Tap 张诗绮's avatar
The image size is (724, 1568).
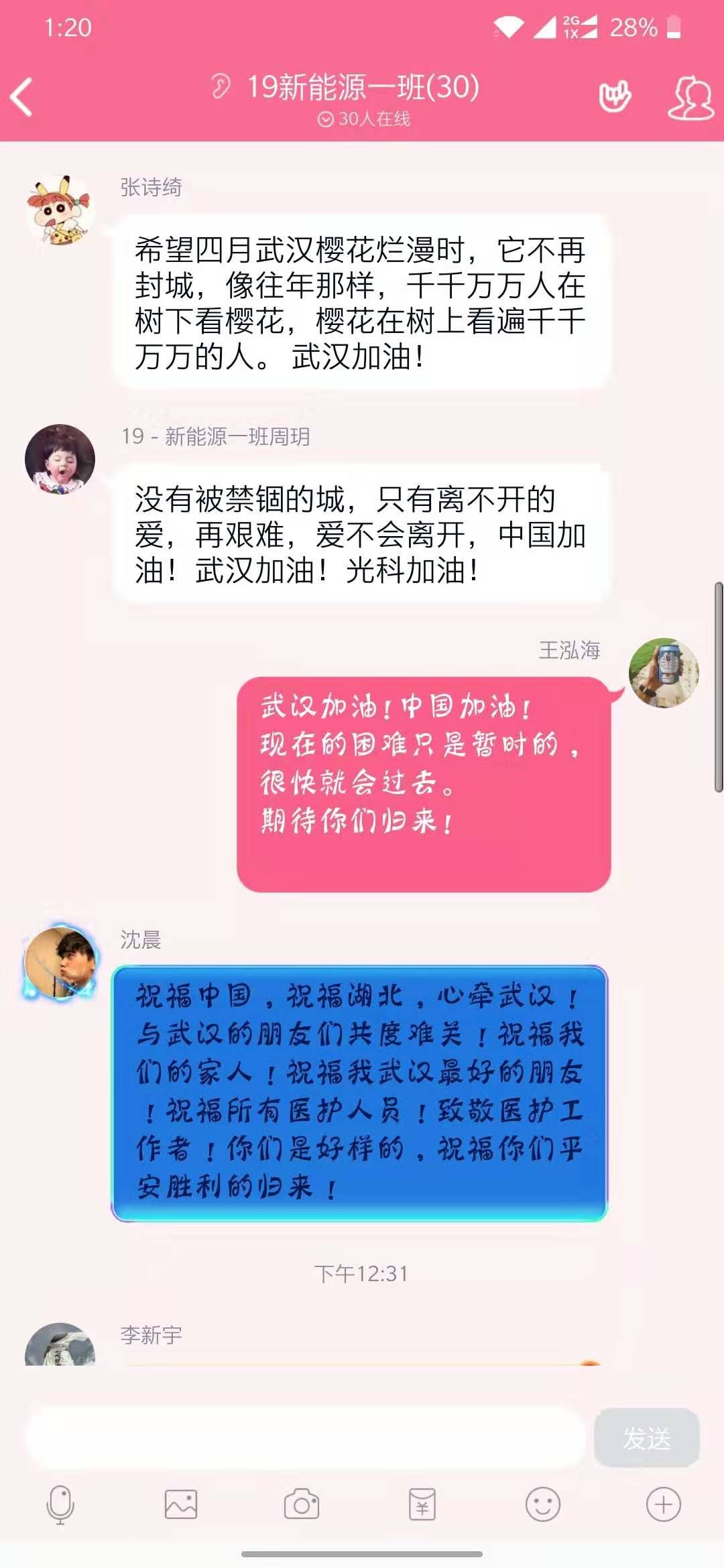coord(60,210)
